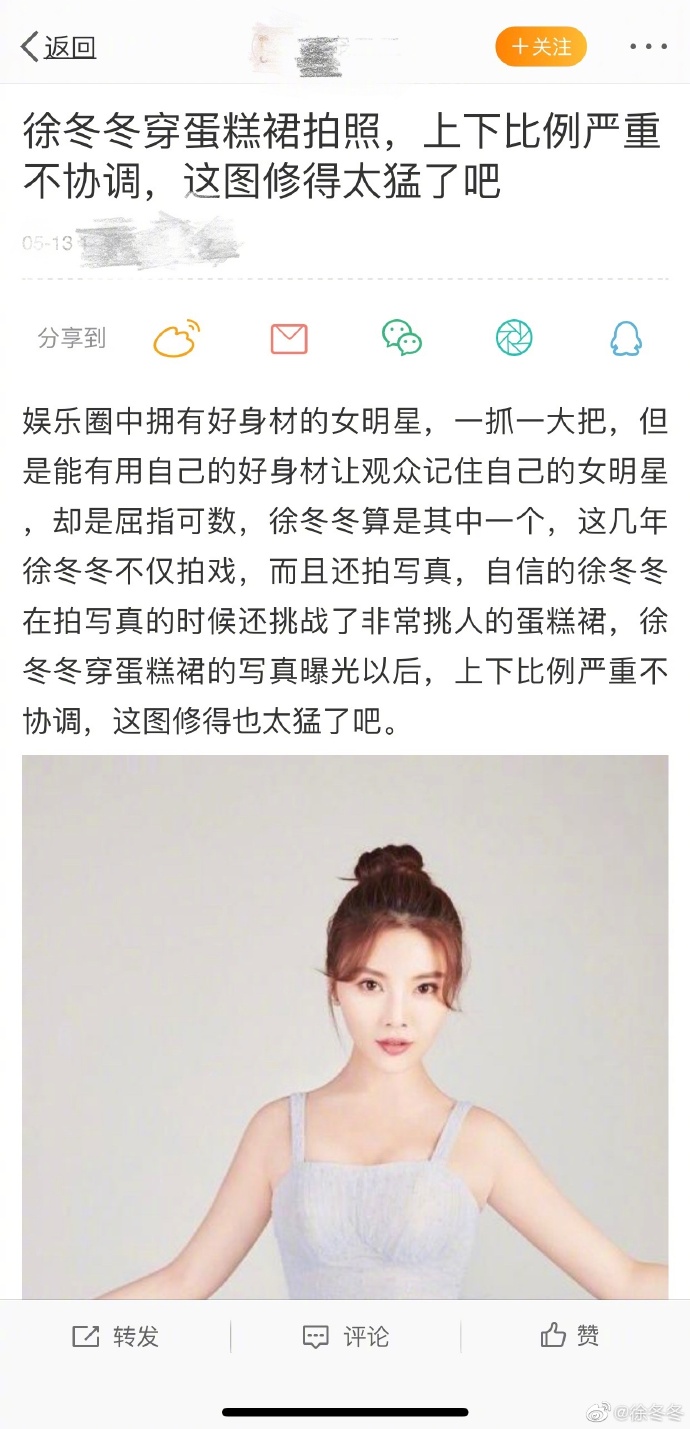Image resolution: width=690 pixels, height=1429 pixels.
Task: Open the three-dot overflow menu
Action: [x=648, y=46]
